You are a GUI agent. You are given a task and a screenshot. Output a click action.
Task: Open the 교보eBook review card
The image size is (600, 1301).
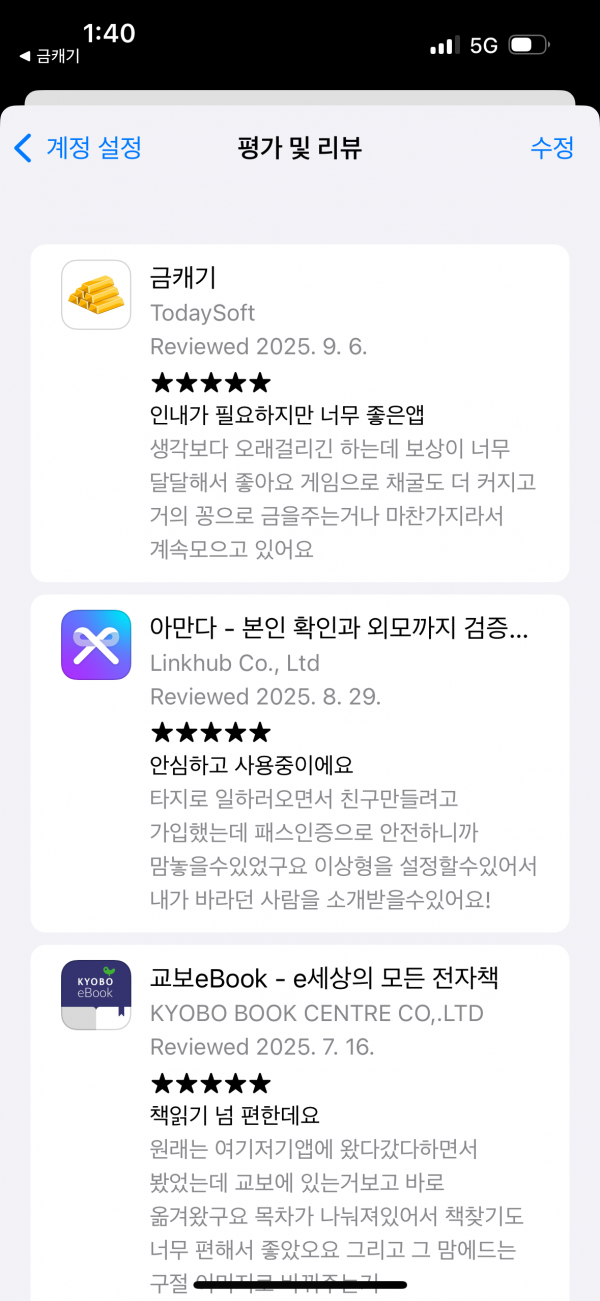pyautogui.click(x=300, y=1120)
